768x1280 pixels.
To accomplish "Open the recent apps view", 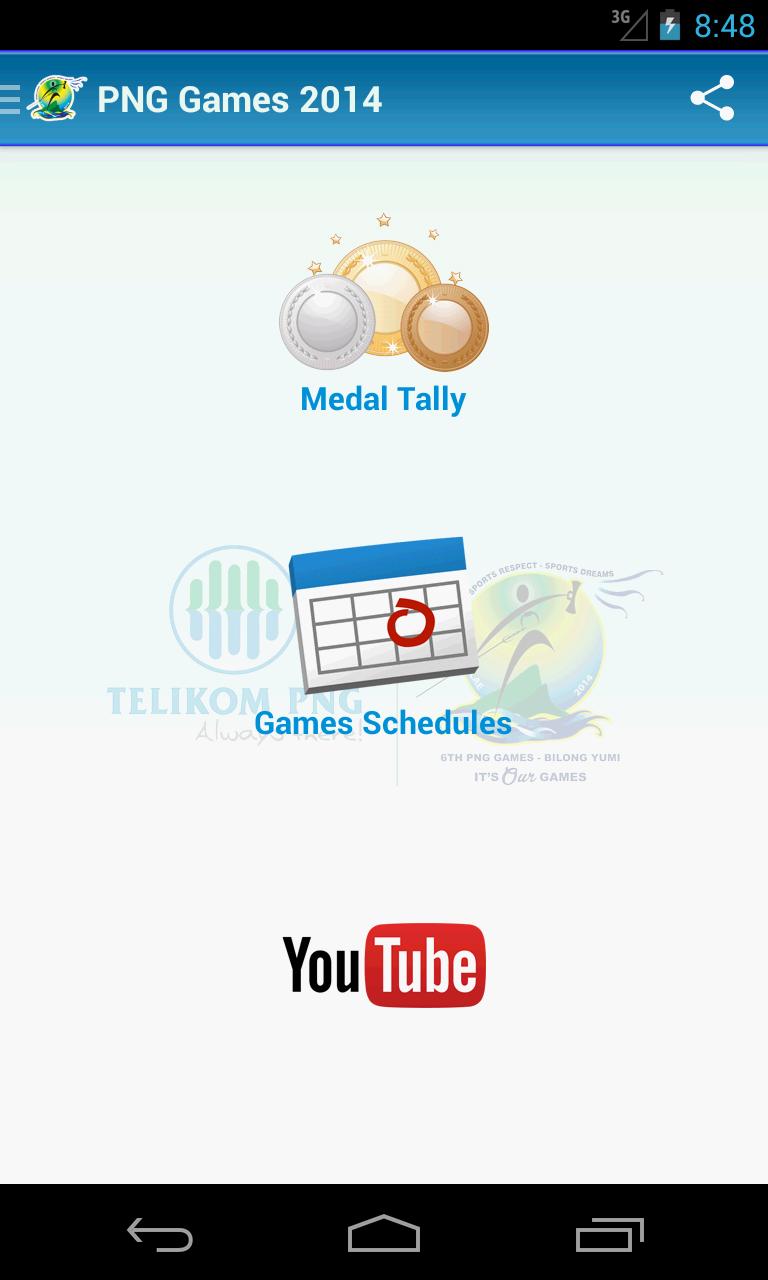I will point(608,1235).
